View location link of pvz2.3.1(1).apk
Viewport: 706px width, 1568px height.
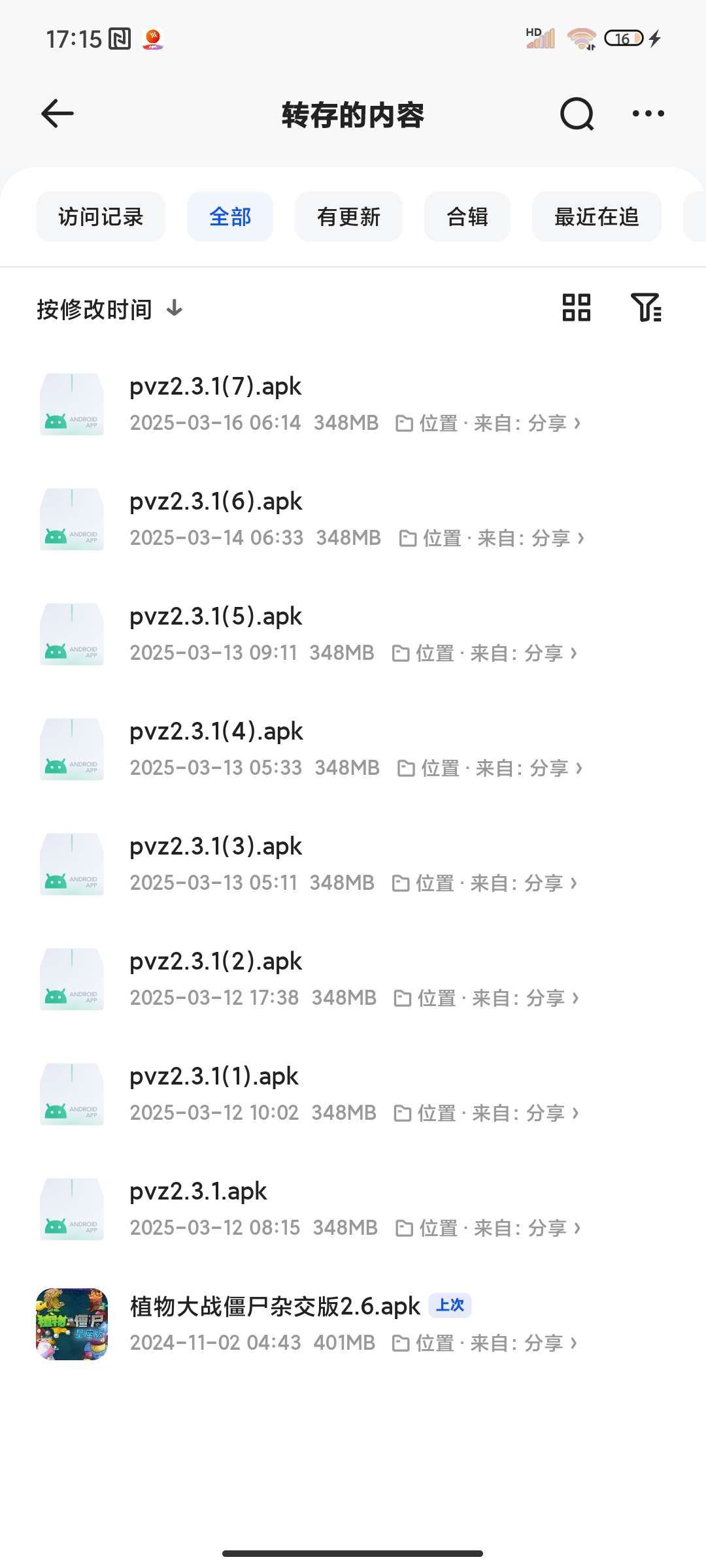(x=486, y=1113)
